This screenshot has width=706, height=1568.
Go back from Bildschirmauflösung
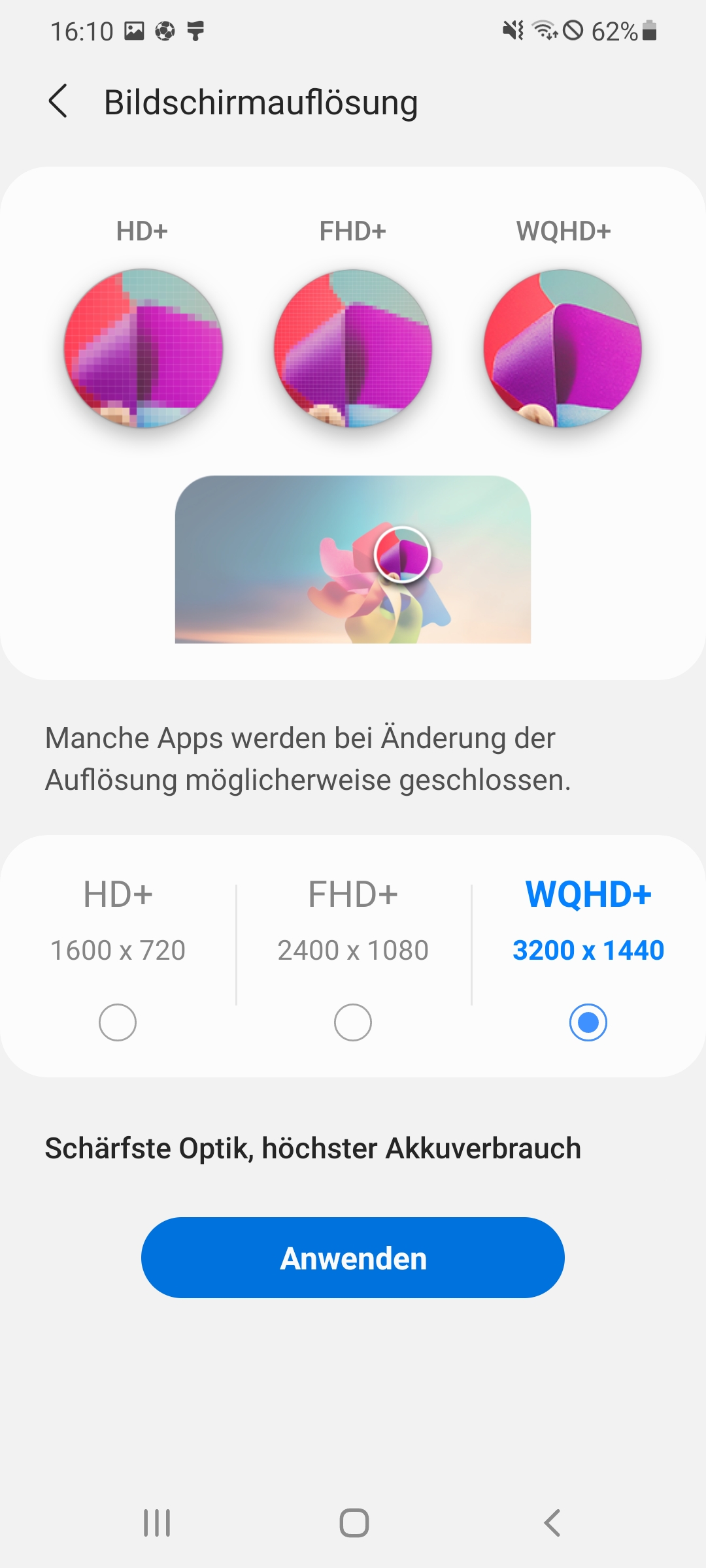coord(58,102)
